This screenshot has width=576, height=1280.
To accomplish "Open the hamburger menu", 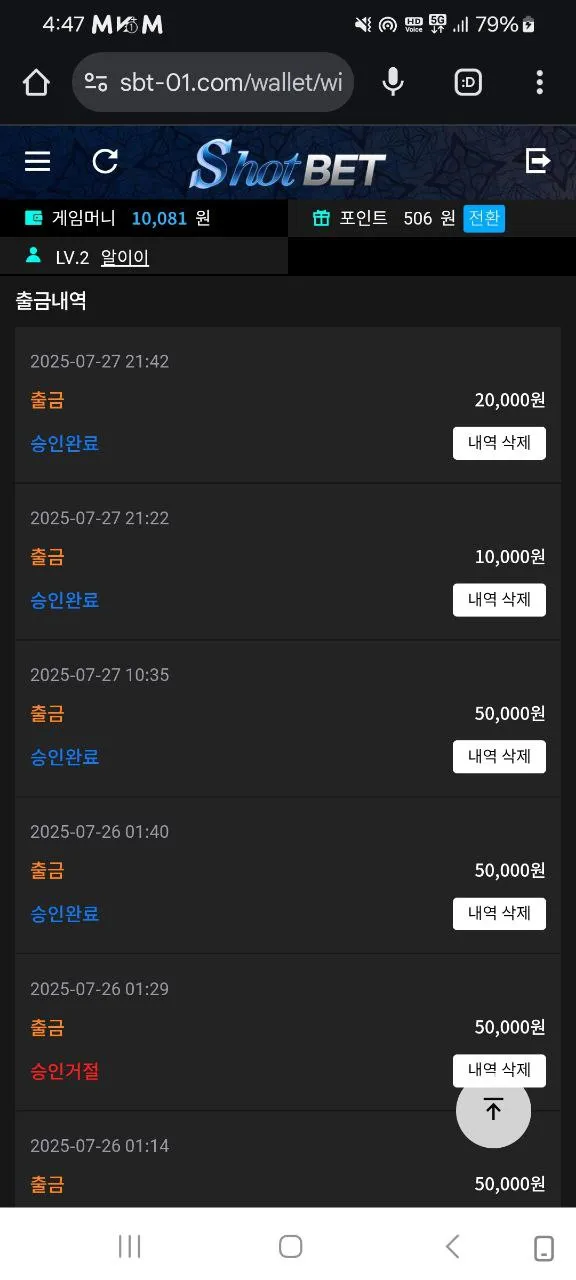I will click(x=37, y=161).
